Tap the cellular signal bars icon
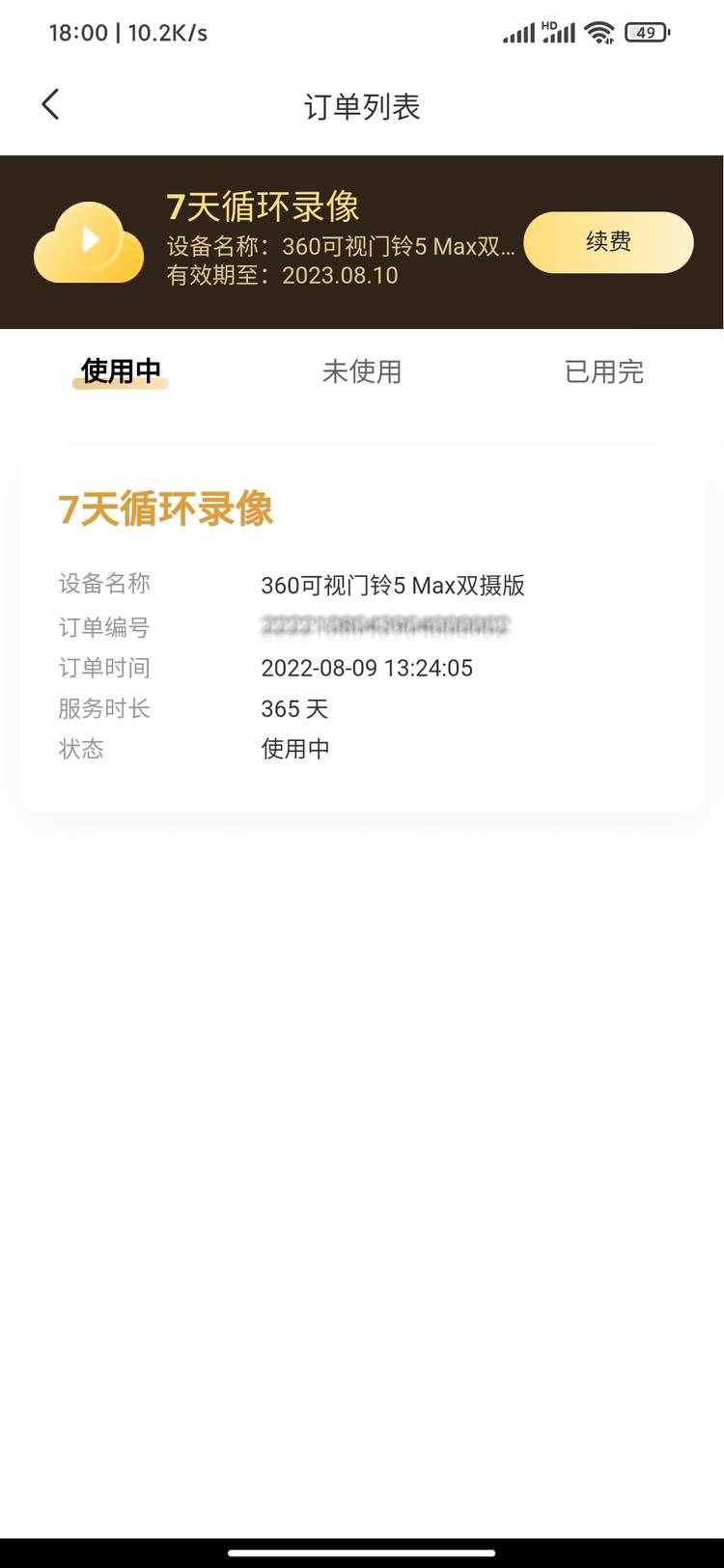Screen dimensions: 724x1568 519,32
